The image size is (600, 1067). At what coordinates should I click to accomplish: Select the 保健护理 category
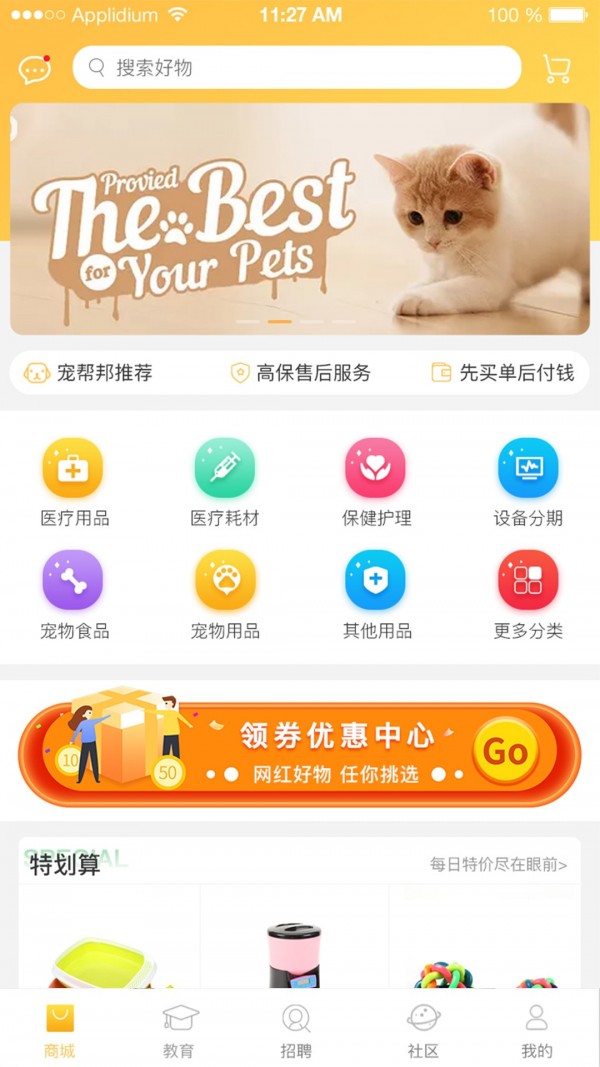click(376, 482)
